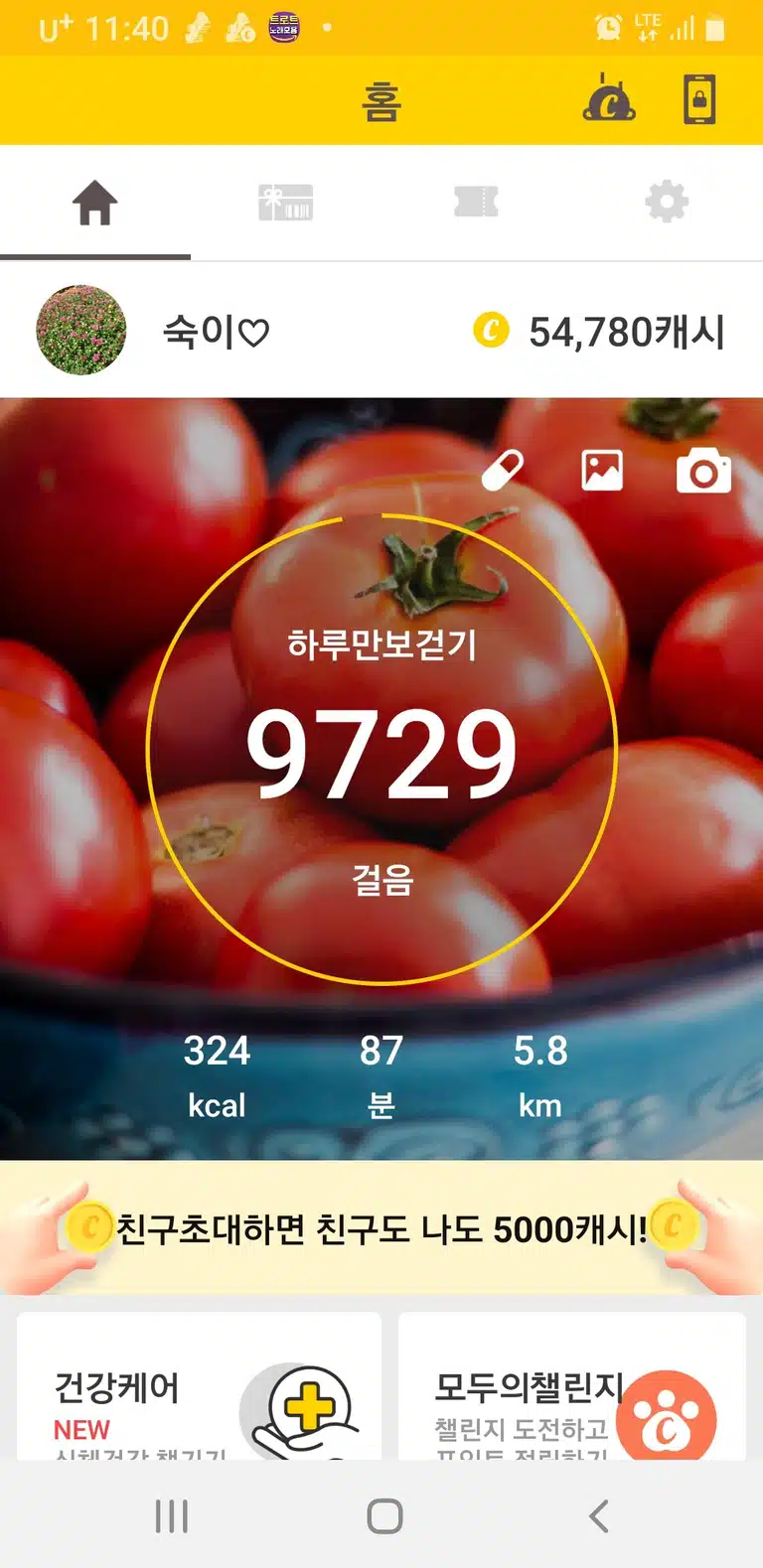Open the 건강케어 card
Screen dimensions: 763x1568
[199, 1386]
